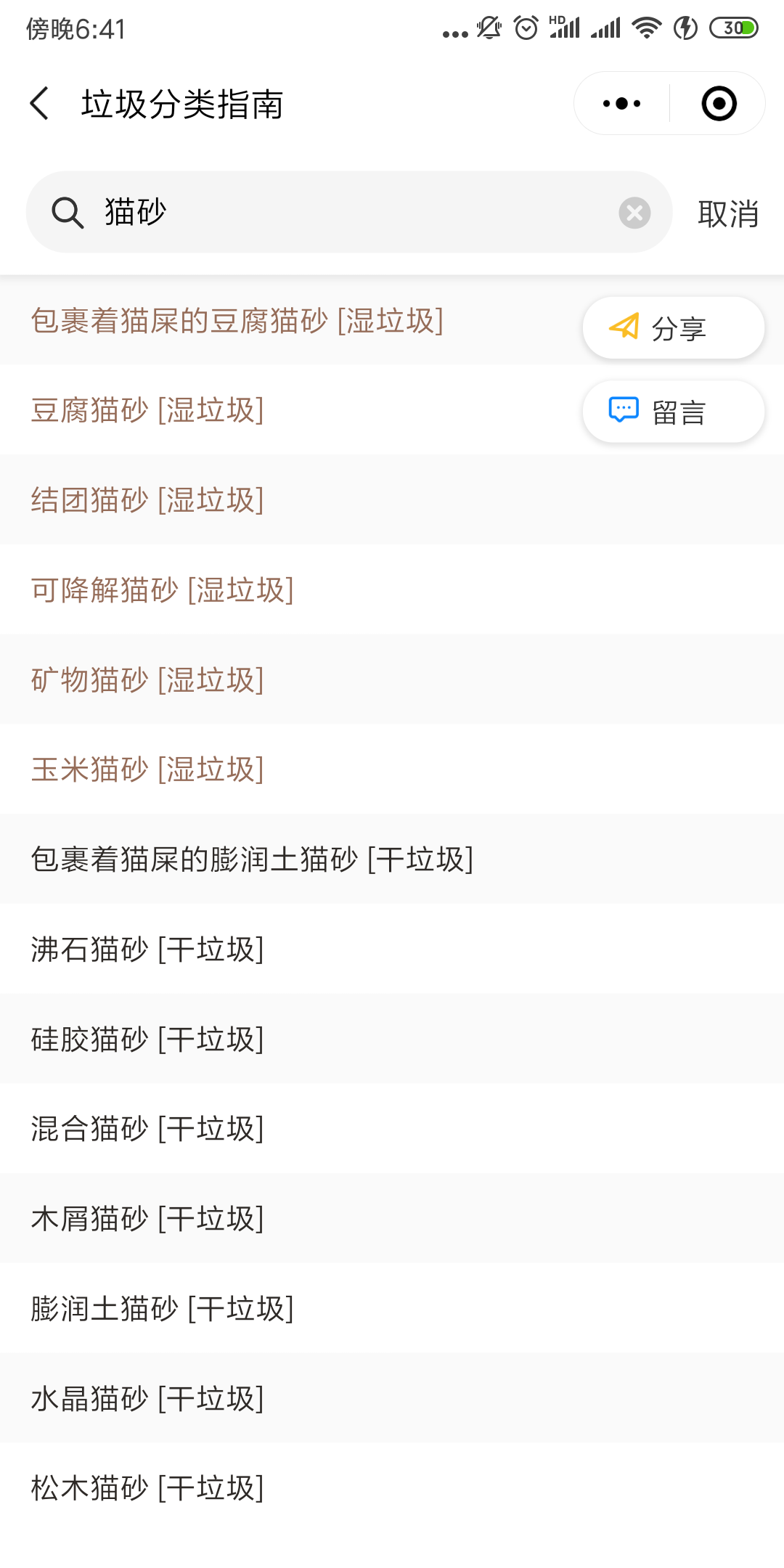Open 玉米猫砂 result

pyautogui.click(x=392, y=769)
